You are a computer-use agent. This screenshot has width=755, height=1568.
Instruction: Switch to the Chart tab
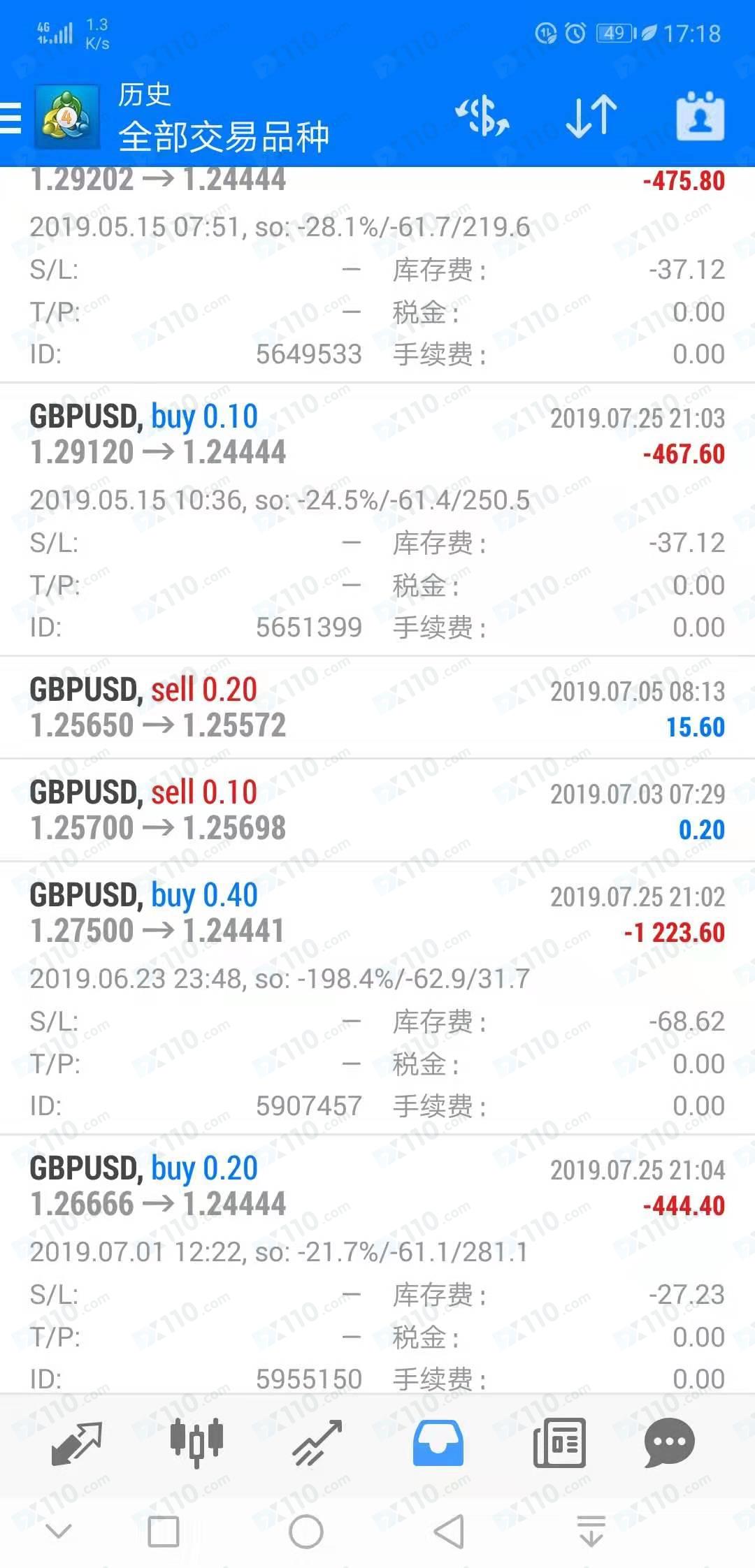197,1442
